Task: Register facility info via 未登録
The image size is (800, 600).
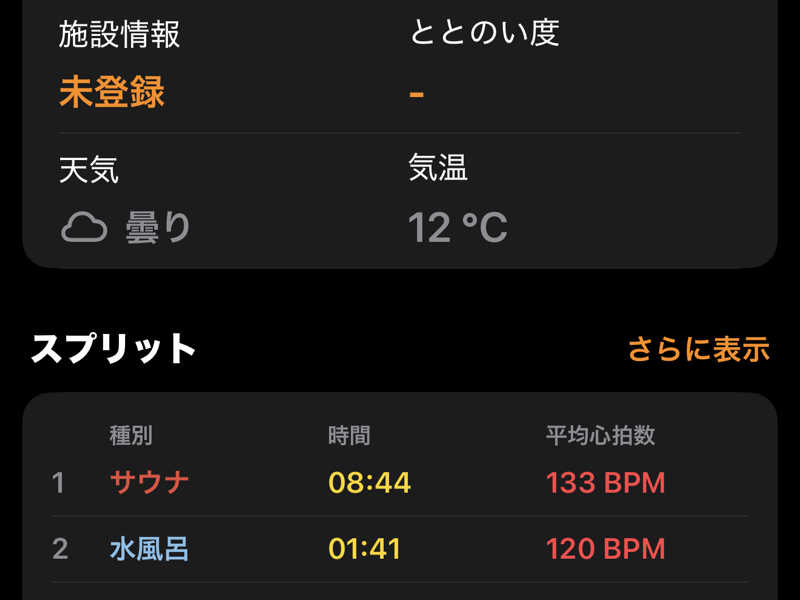Action: coord(112,92)
